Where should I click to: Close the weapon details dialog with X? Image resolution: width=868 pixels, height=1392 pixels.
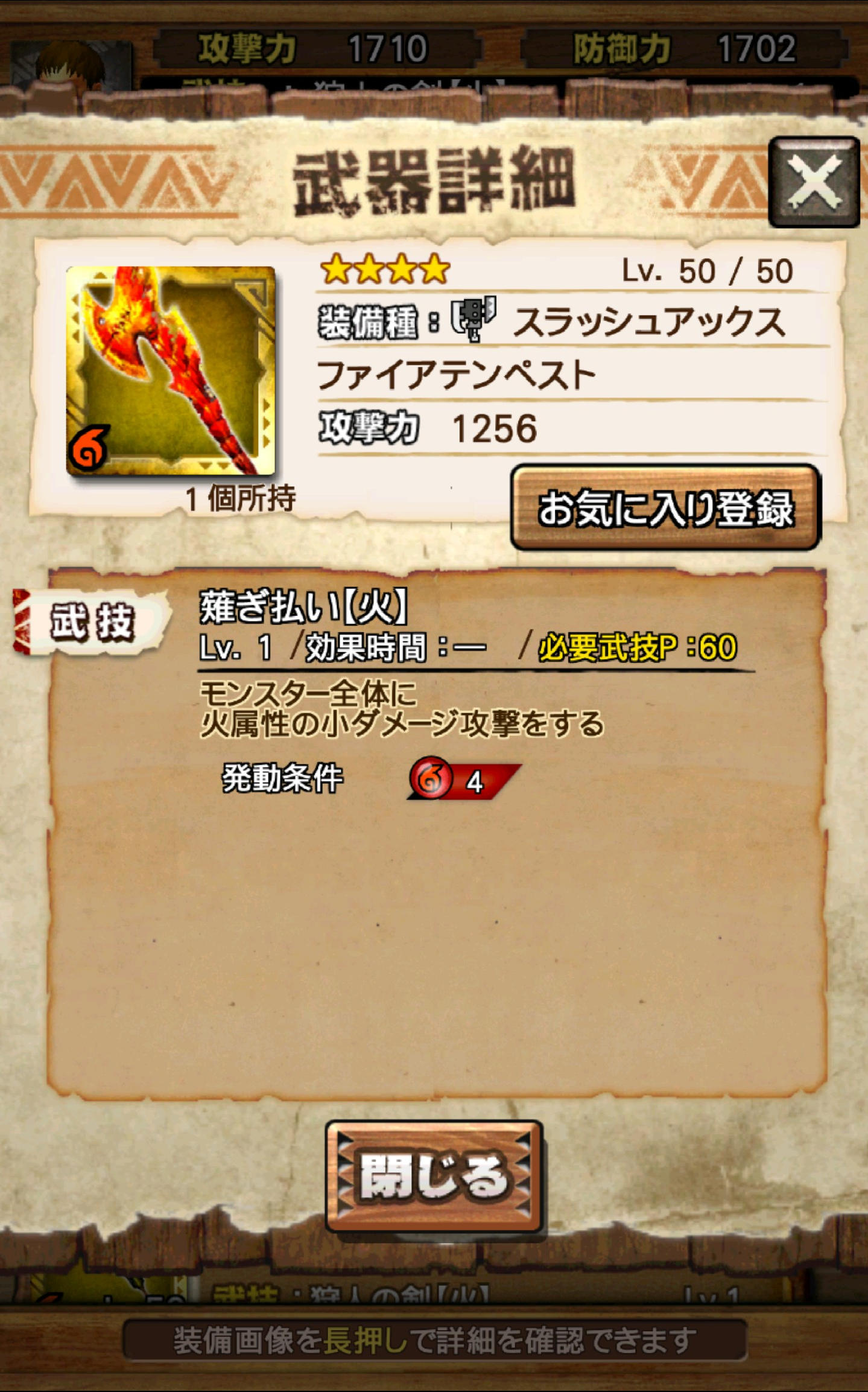tap(814, 182)
